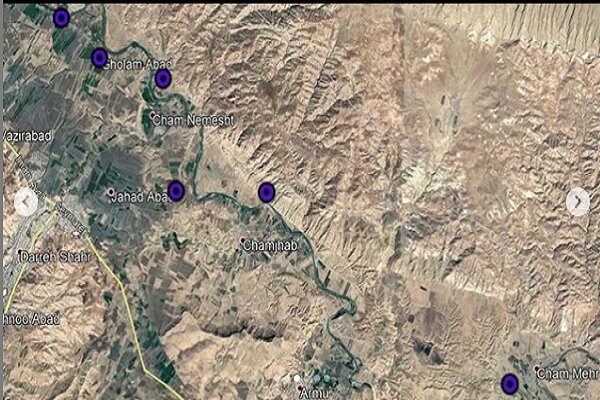Go to the previous image
This screenshot has width=600, height=400.
(25, 203)
